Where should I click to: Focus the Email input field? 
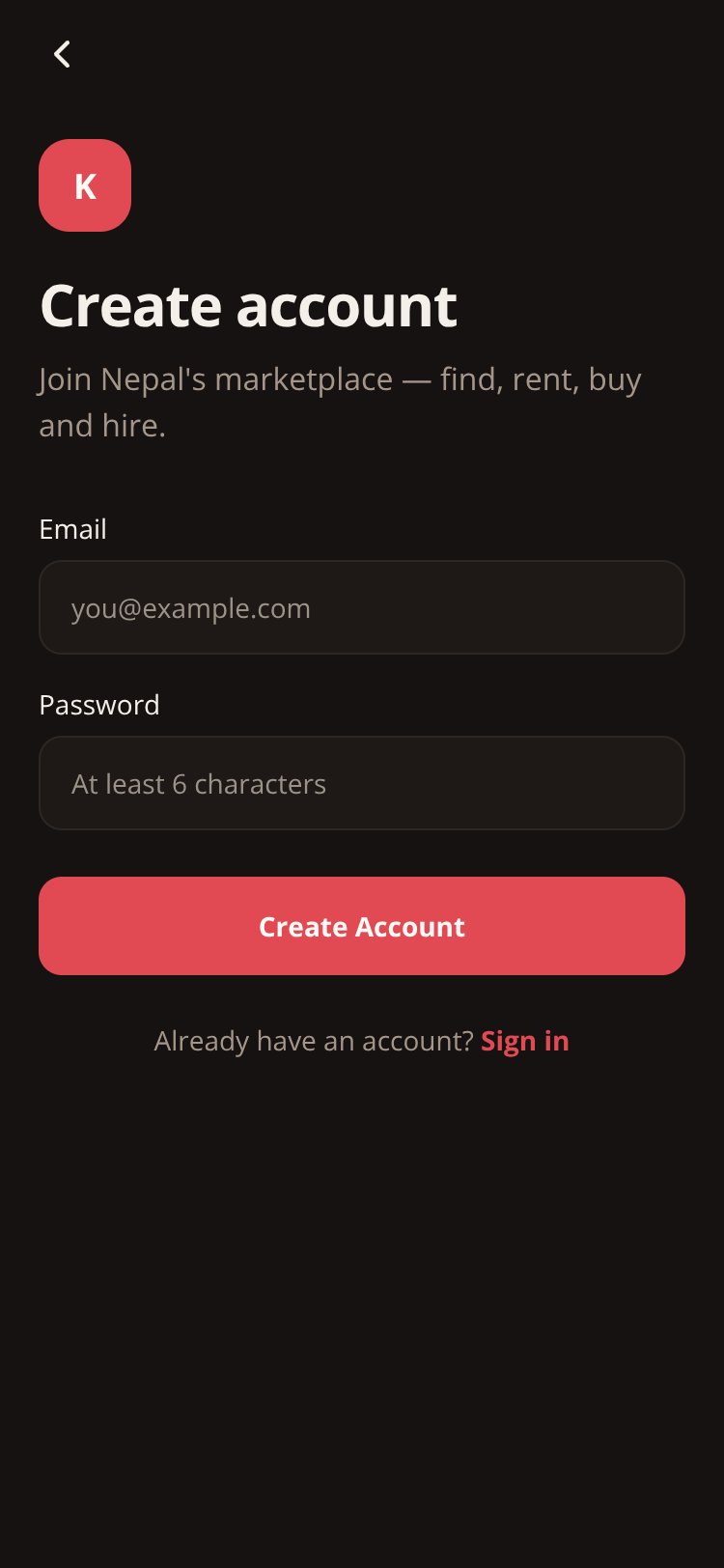coord(362,607)
